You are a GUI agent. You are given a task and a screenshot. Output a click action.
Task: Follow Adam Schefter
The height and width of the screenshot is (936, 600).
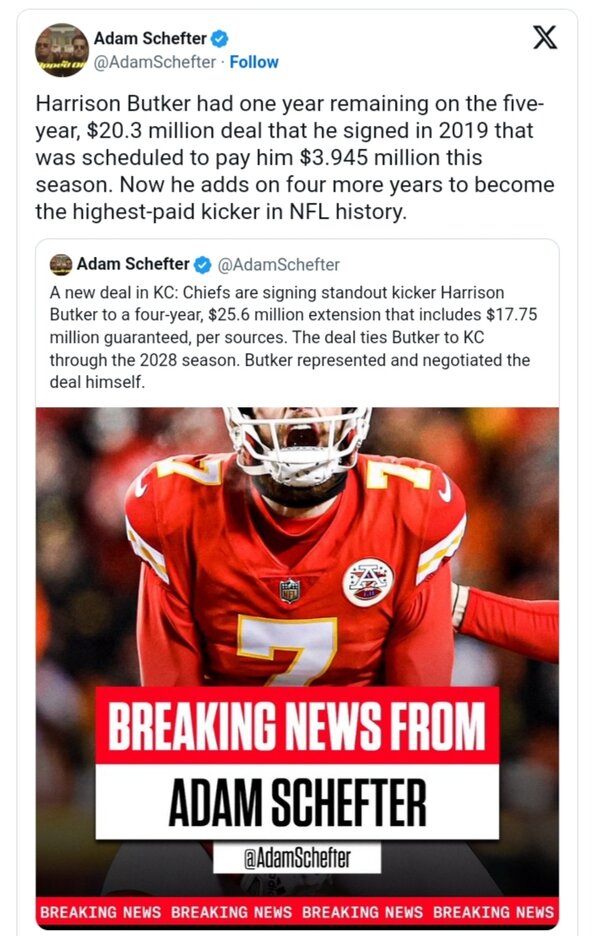click(x=255, y=61)
